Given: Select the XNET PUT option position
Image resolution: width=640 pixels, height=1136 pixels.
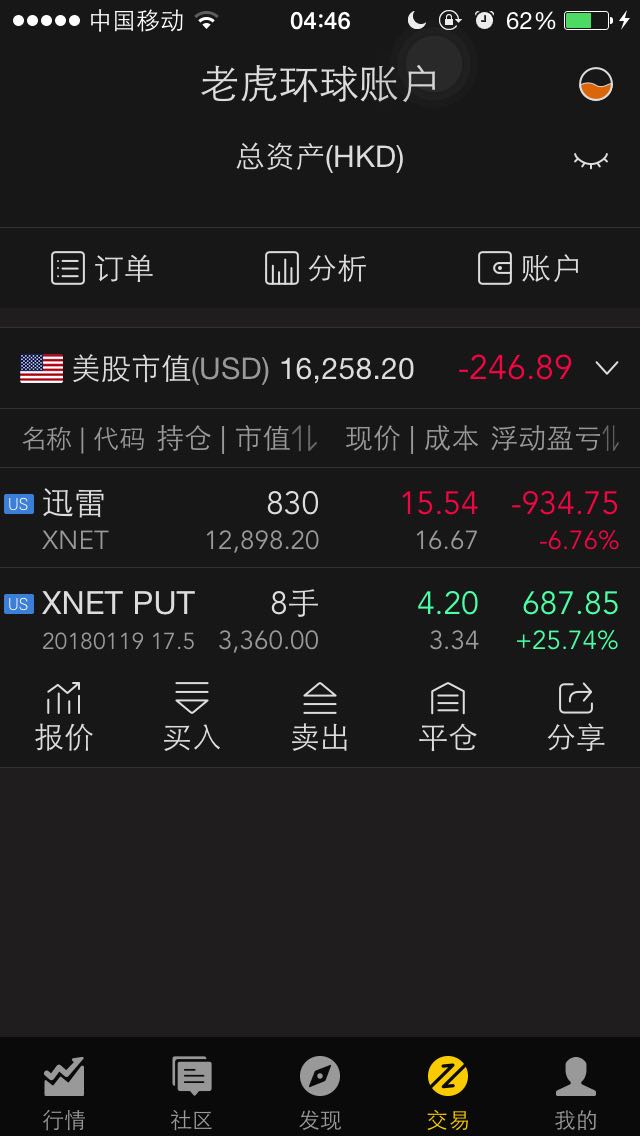Looking at the screenshot, I should click(x=320, y=619).
